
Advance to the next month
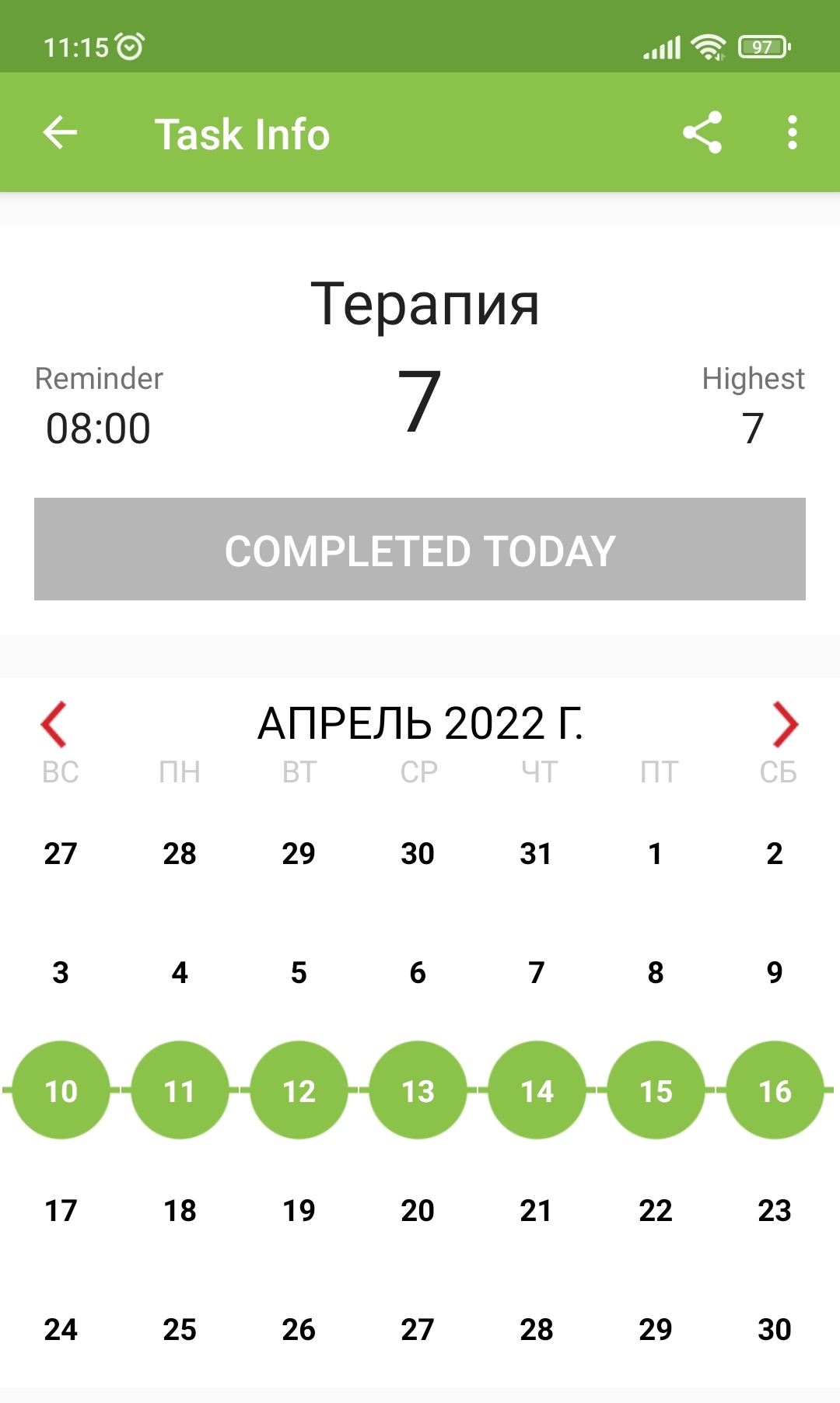(785, 724)
